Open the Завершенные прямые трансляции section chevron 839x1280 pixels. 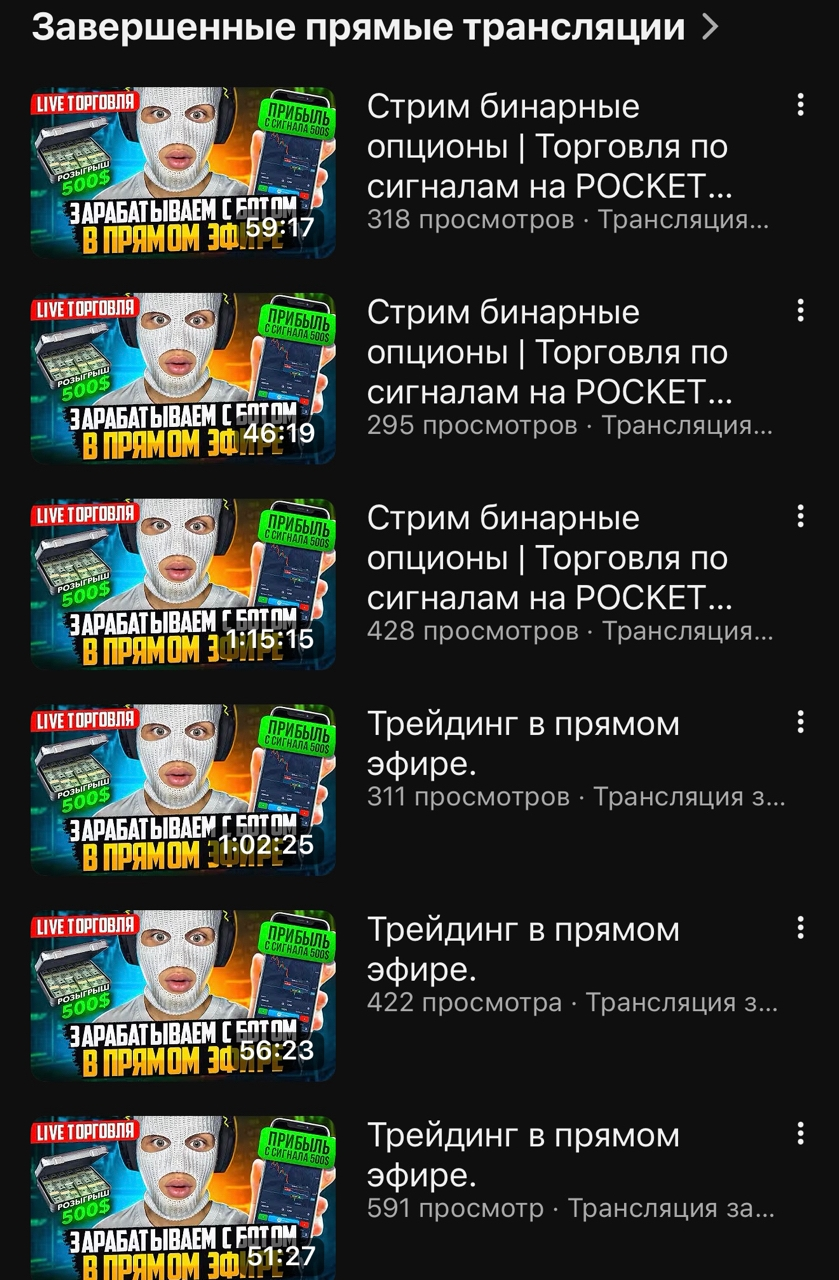[x=710, y=27]
